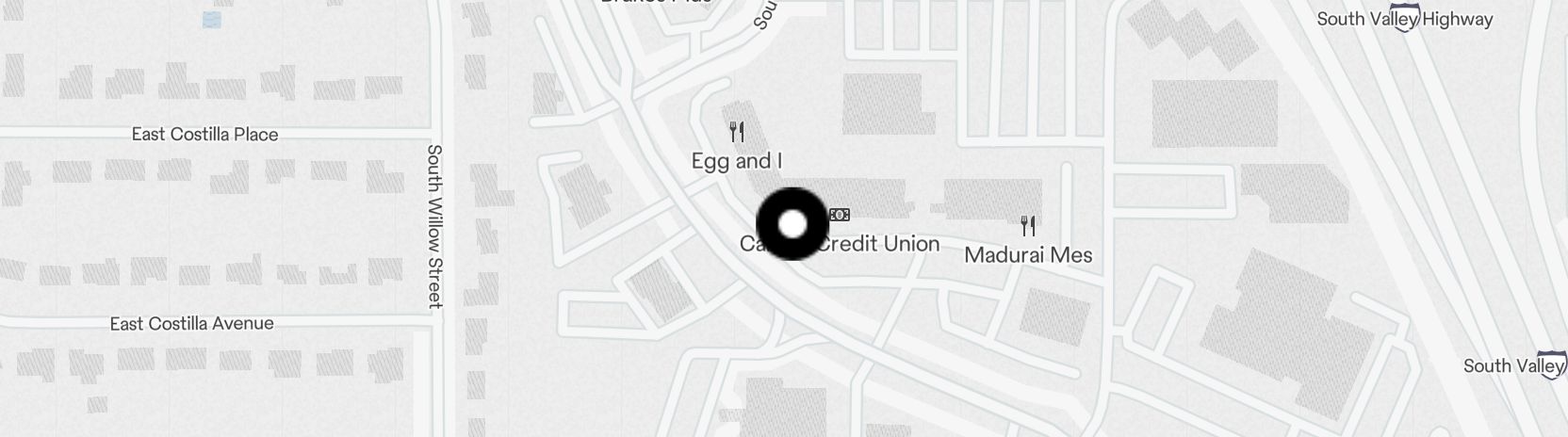Select the Madurai Mes restaurant marker
The height and width of the screenshot is (437, 1568).
pyautogui.click(x=1028, y=226)
